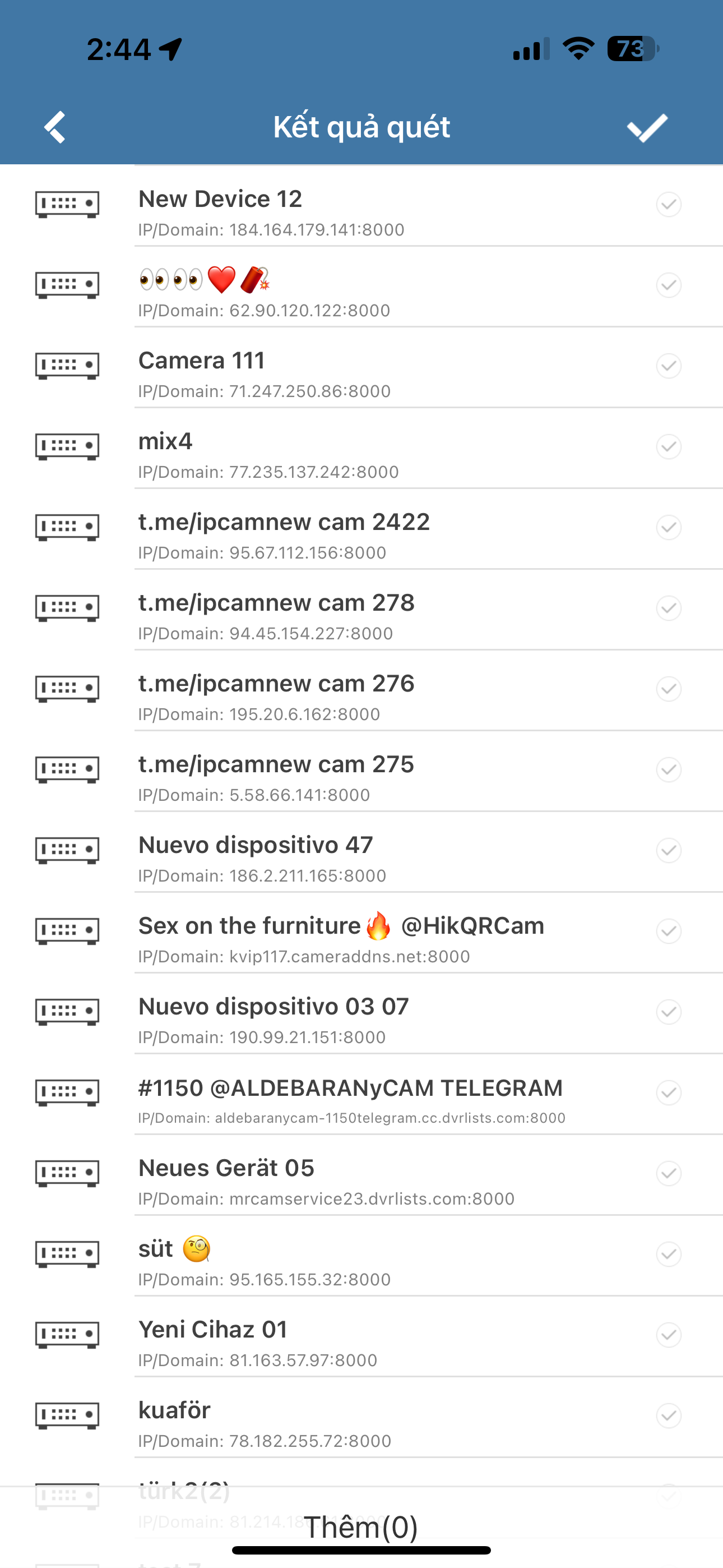
Task: Tick t.me/ipcamnew cam 275
Action: pos(668,769)
